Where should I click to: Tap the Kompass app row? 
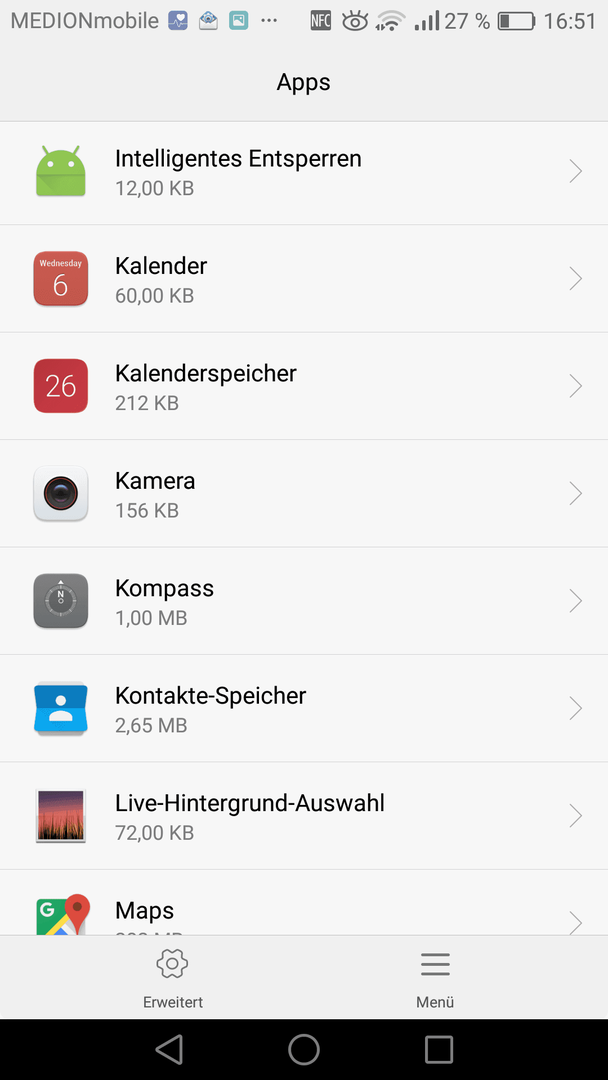[x=304, y=601]
